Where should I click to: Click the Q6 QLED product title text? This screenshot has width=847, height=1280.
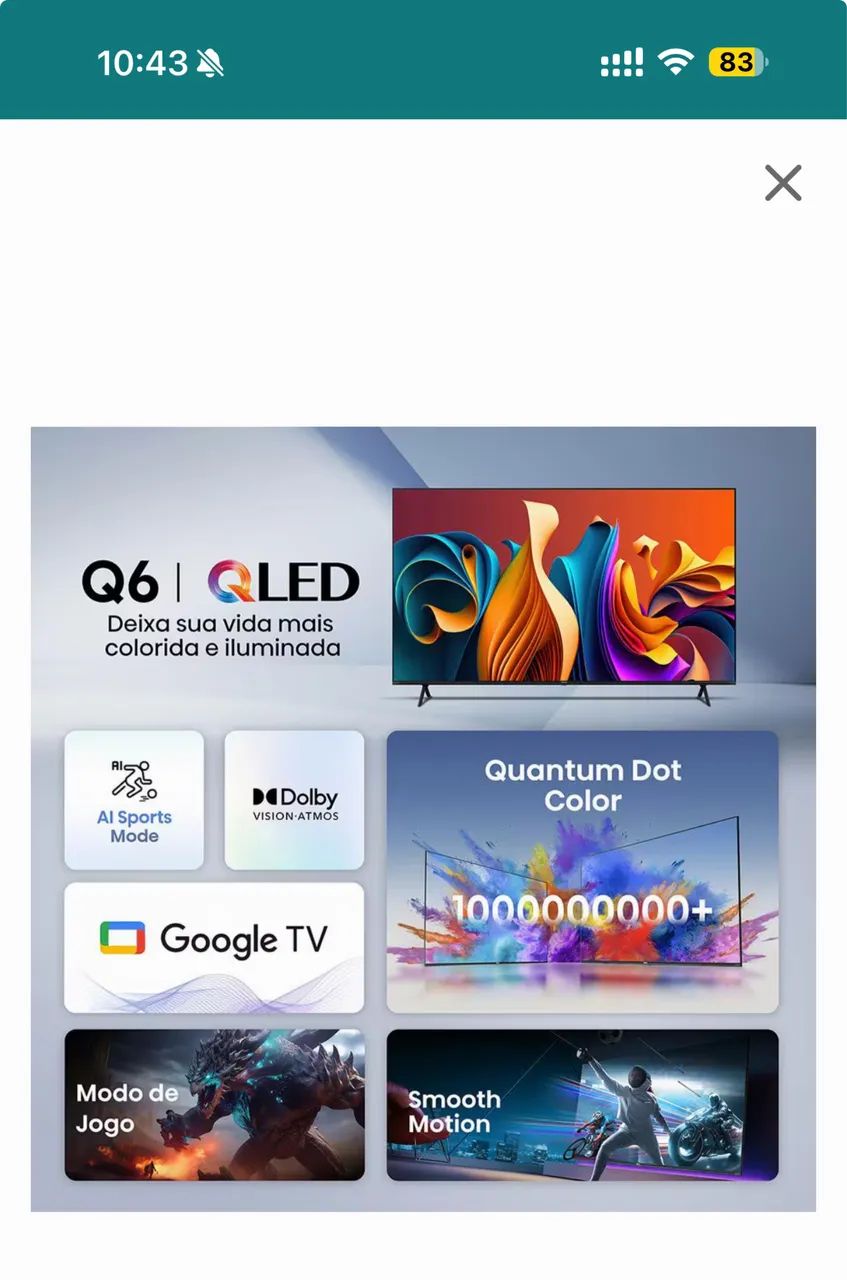pyautogui.click(x=222, y=580)
